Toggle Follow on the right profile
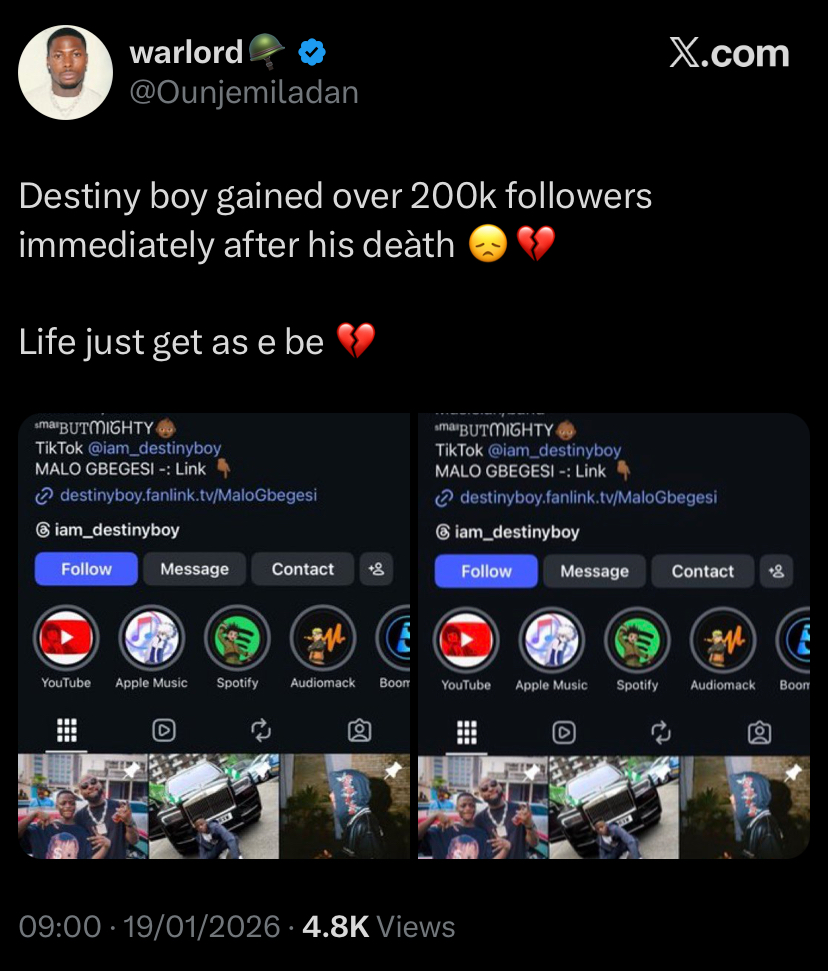 tap(486, 571)
